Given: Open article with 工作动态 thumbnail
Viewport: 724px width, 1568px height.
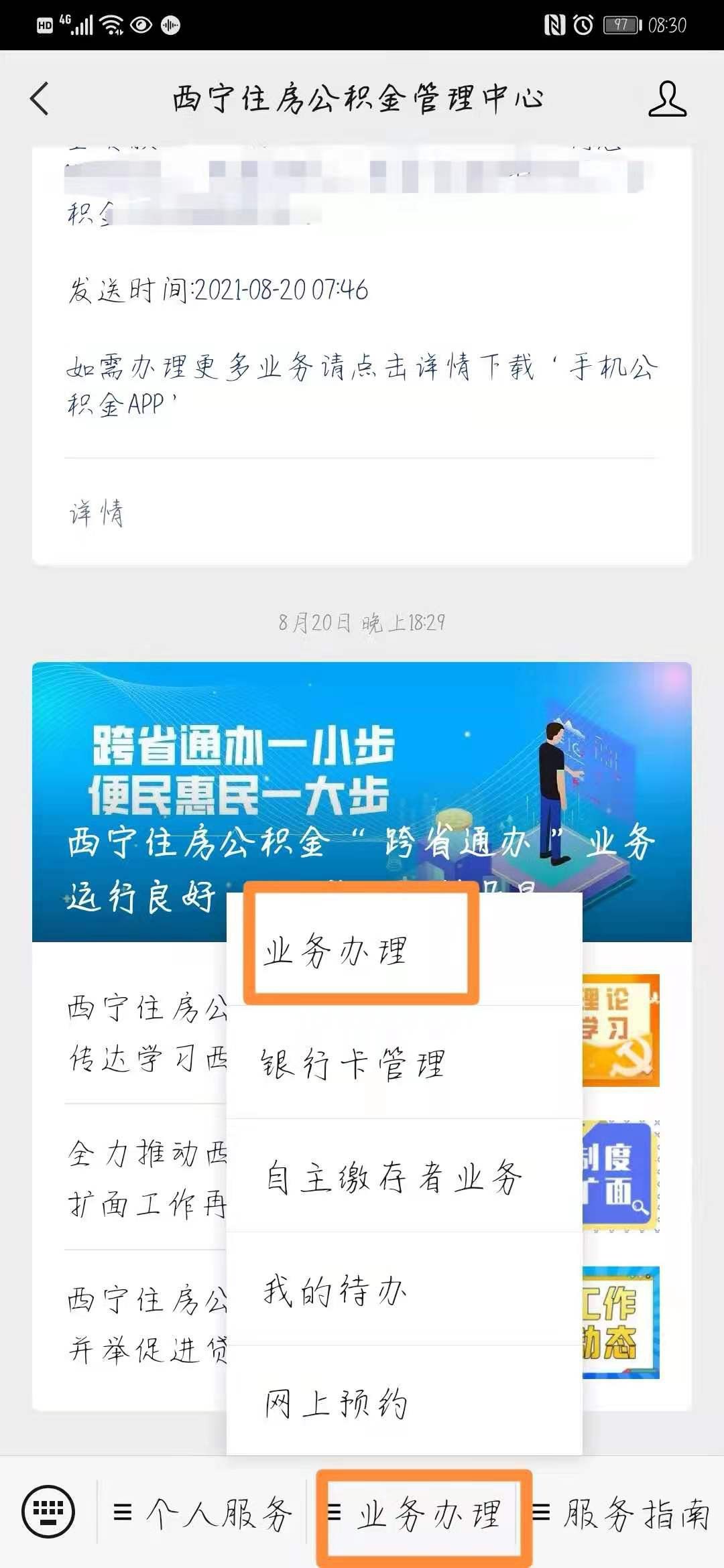Looking at the screenshot, I should pos(621,1323).
